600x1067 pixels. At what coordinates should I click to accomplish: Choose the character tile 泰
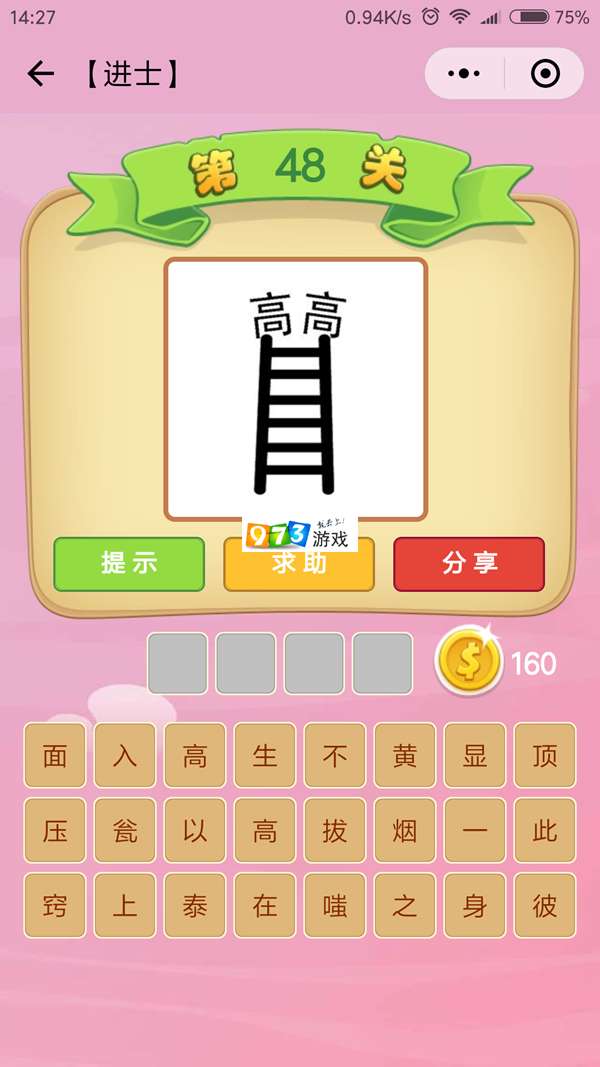pos(195,905)
